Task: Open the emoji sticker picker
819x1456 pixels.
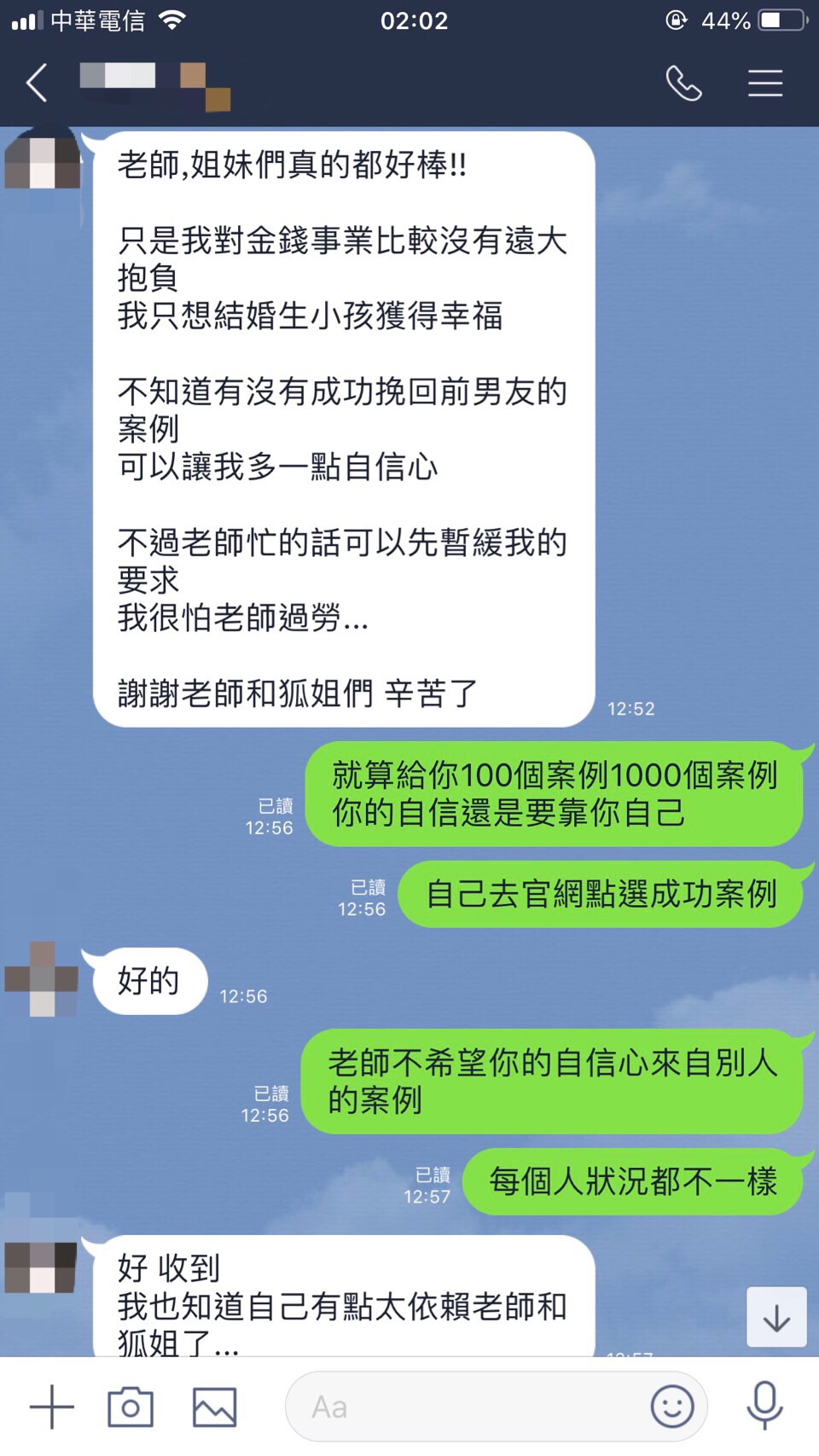Action: tap(672, 1407)
